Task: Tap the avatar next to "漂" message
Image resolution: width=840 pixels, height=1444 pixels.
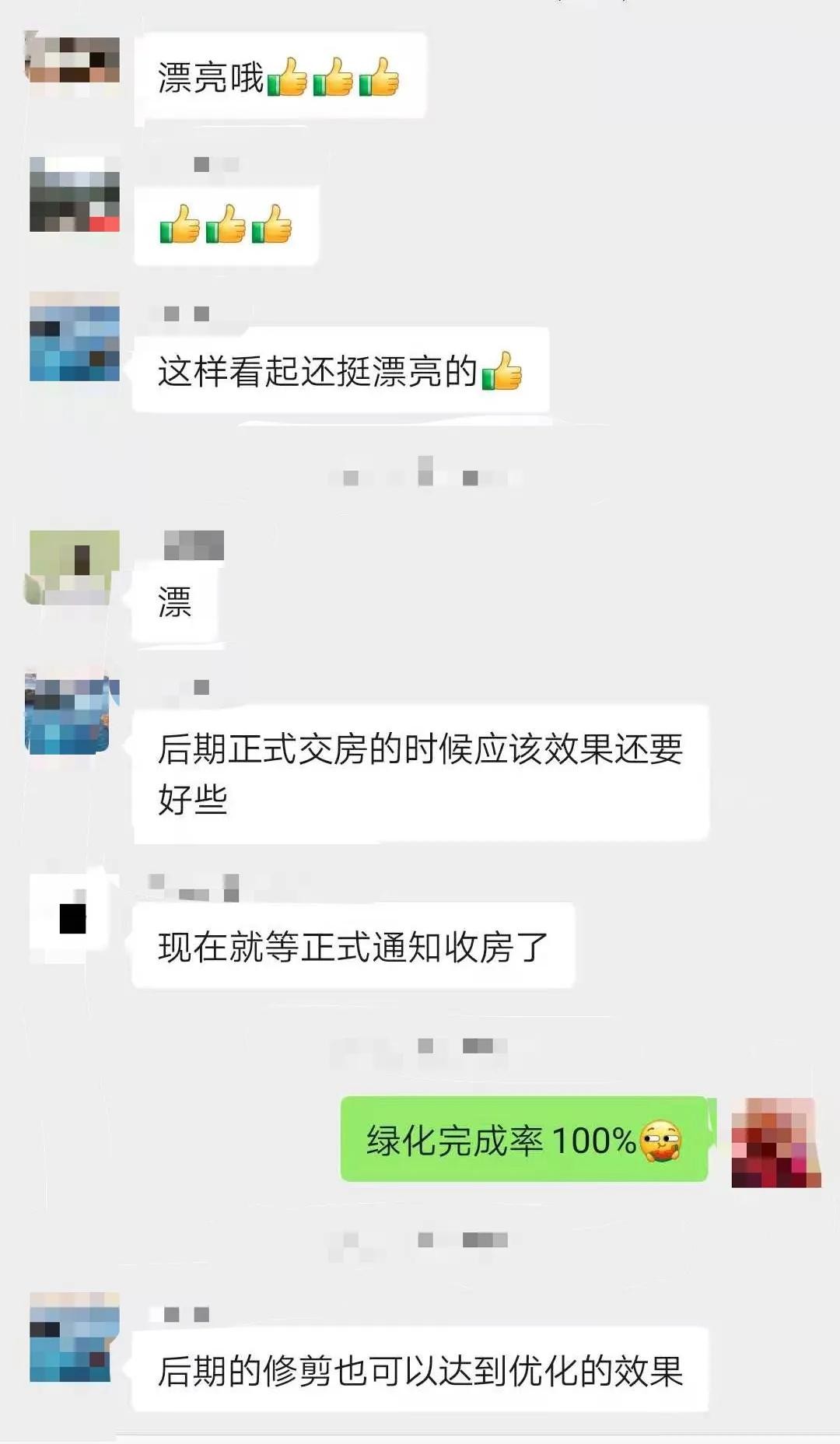Action: 75,567
